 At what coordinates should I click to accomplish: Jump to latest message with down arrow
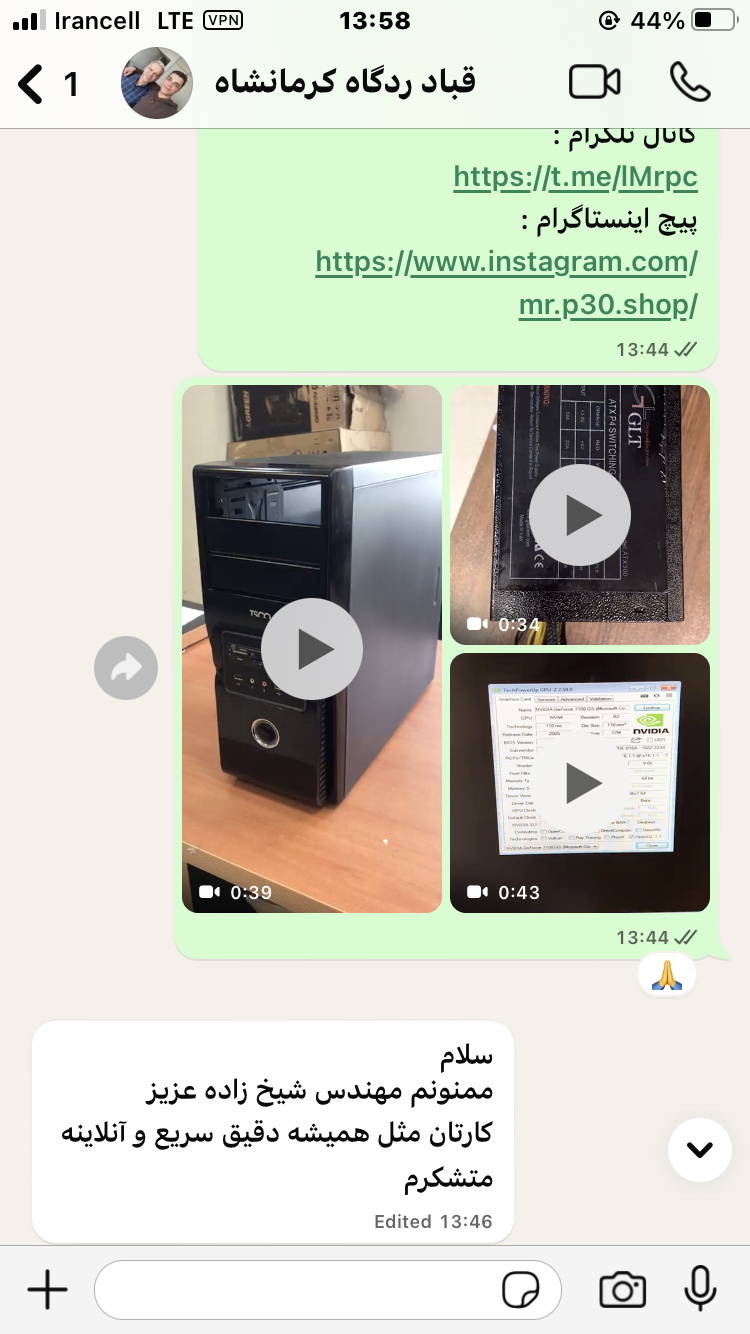pyautogui.click(x=699, y=1150)
